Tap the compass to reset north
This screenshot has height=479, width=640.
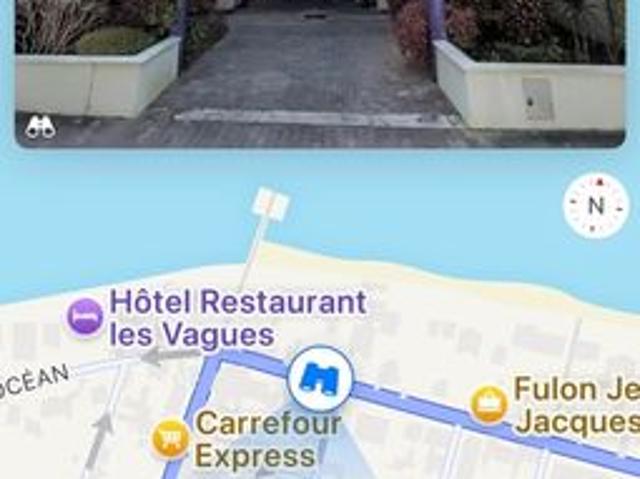tap(596, 207)
